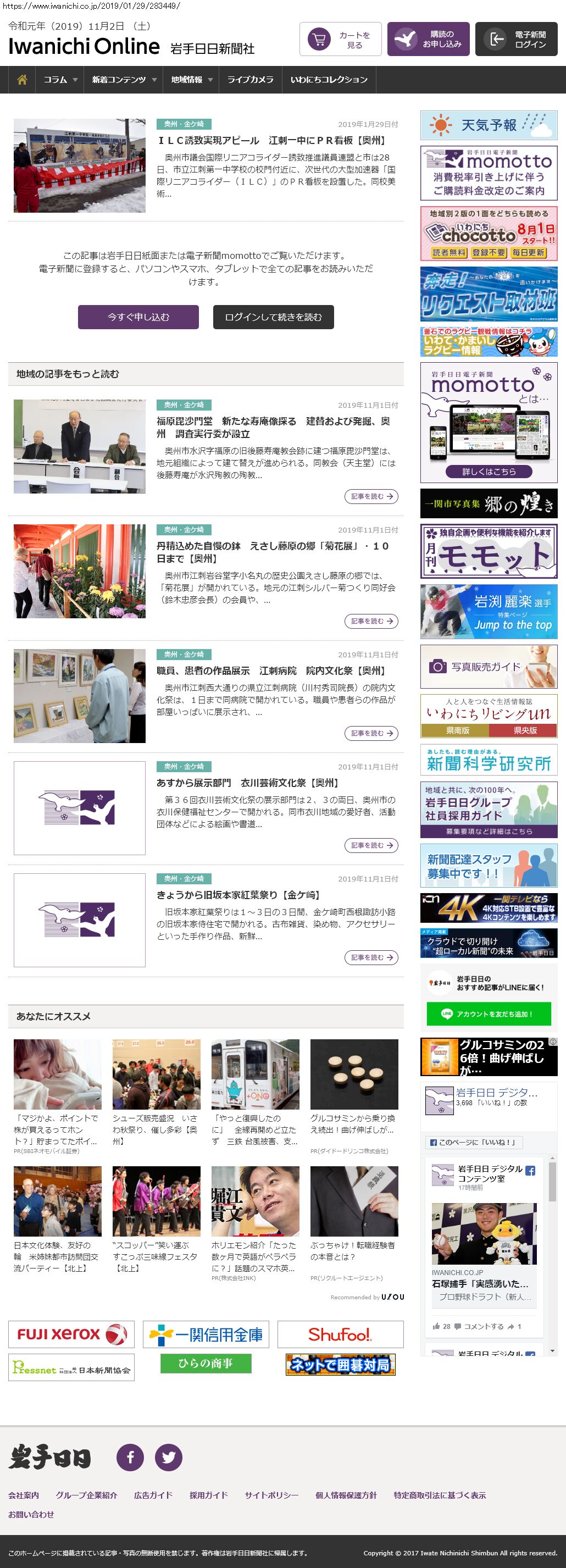
Task: Add LINE friend via アカウントを友だち追加
Action: point(489,1013)
